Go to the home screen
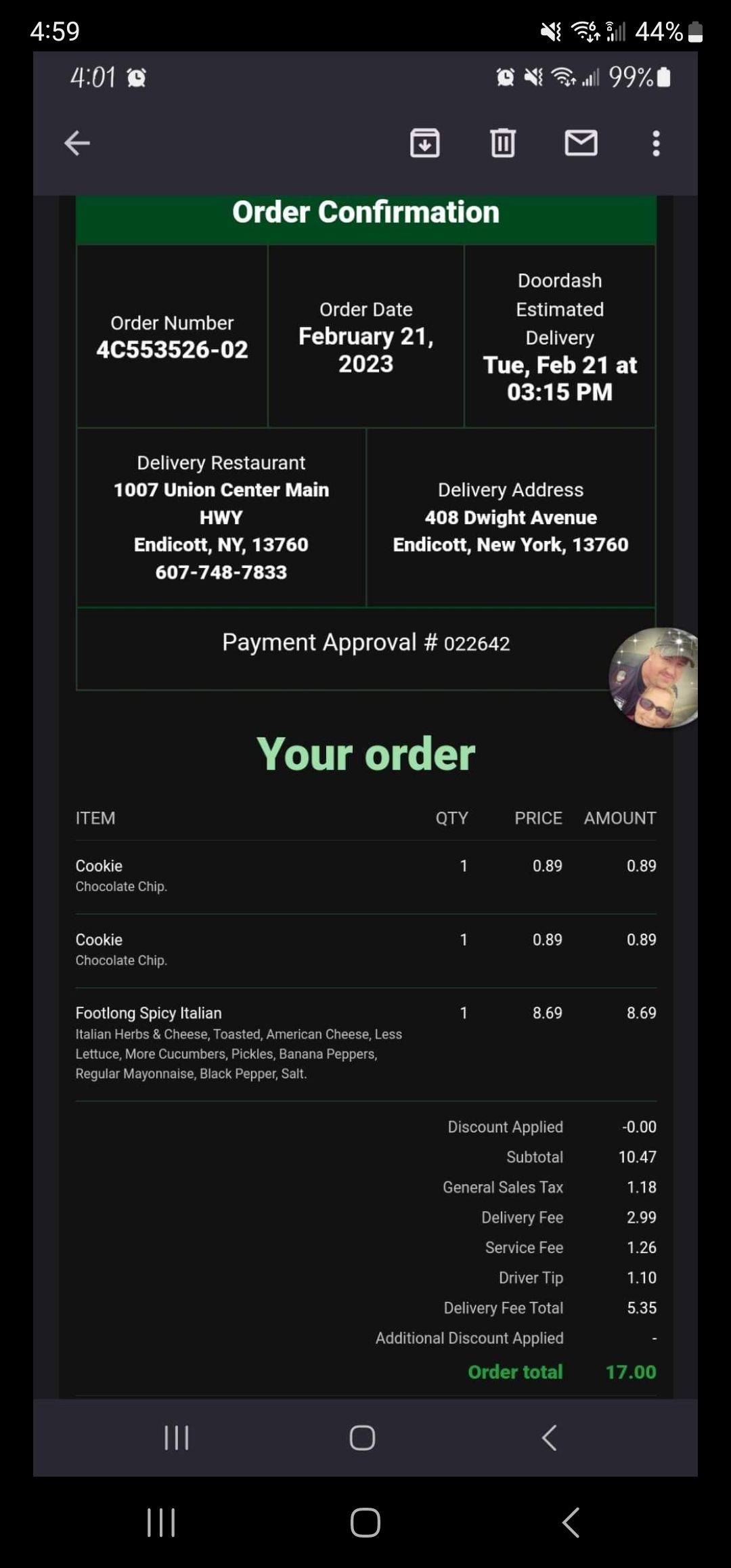 coord(365,1523)
